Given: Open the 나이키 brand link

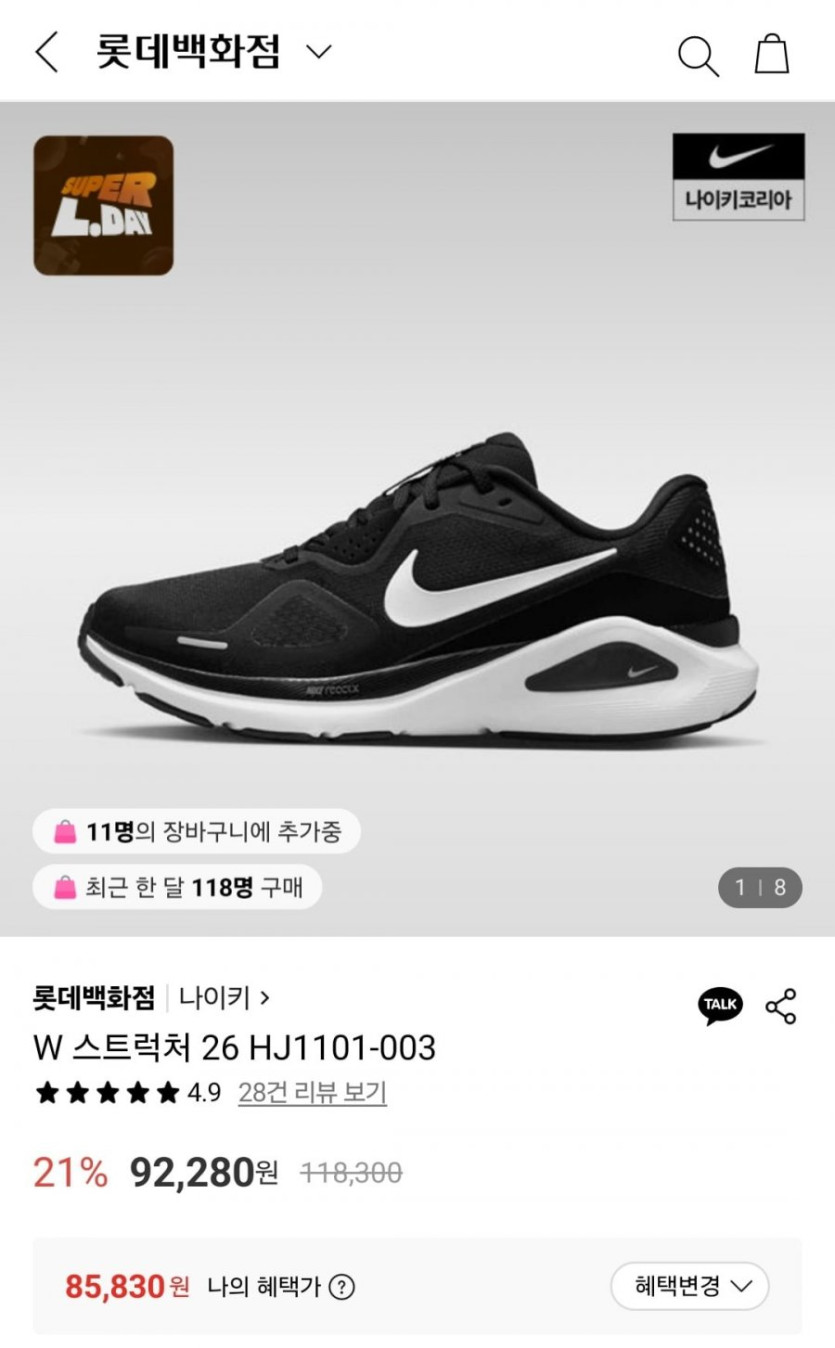Looking at the screenshot, I should 224,997.
